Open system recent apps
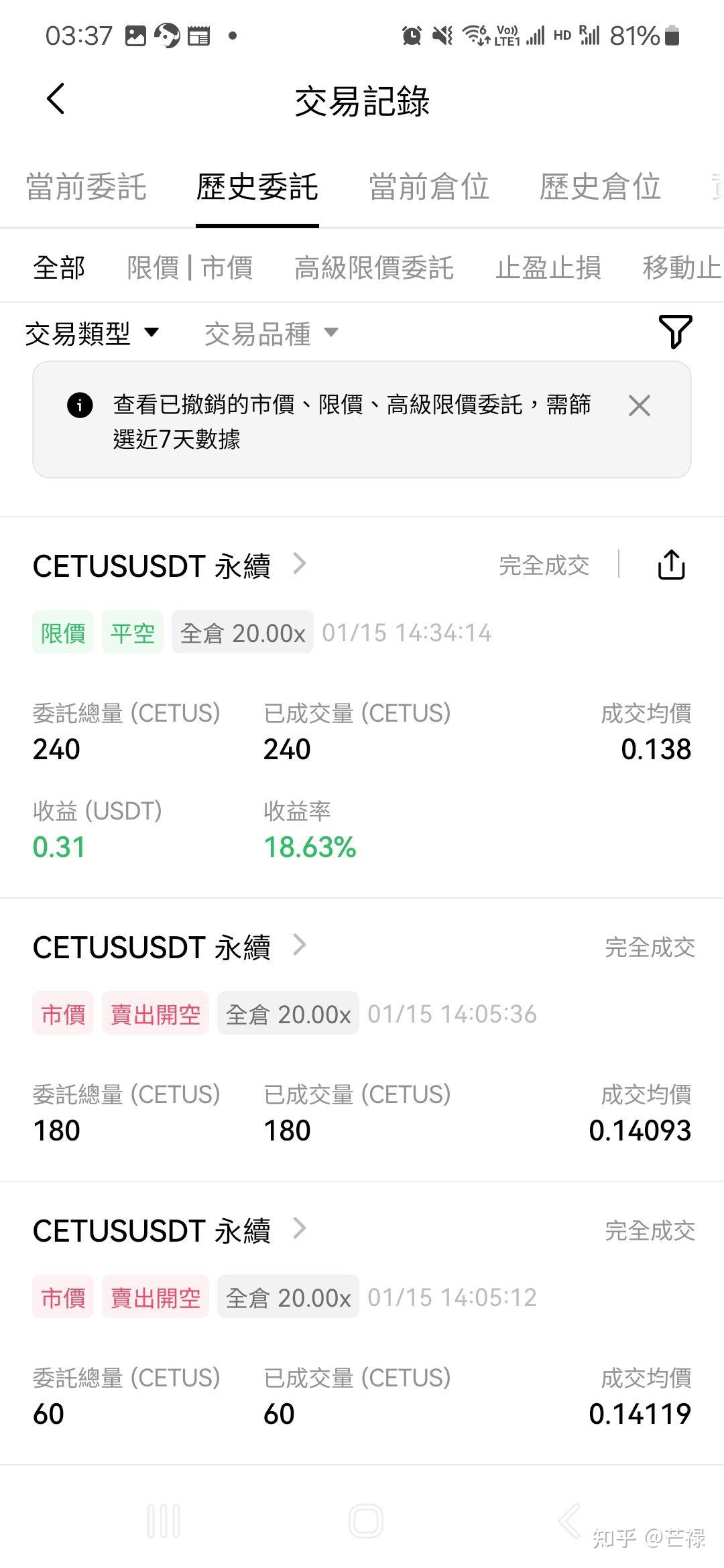 point(164,1520)
